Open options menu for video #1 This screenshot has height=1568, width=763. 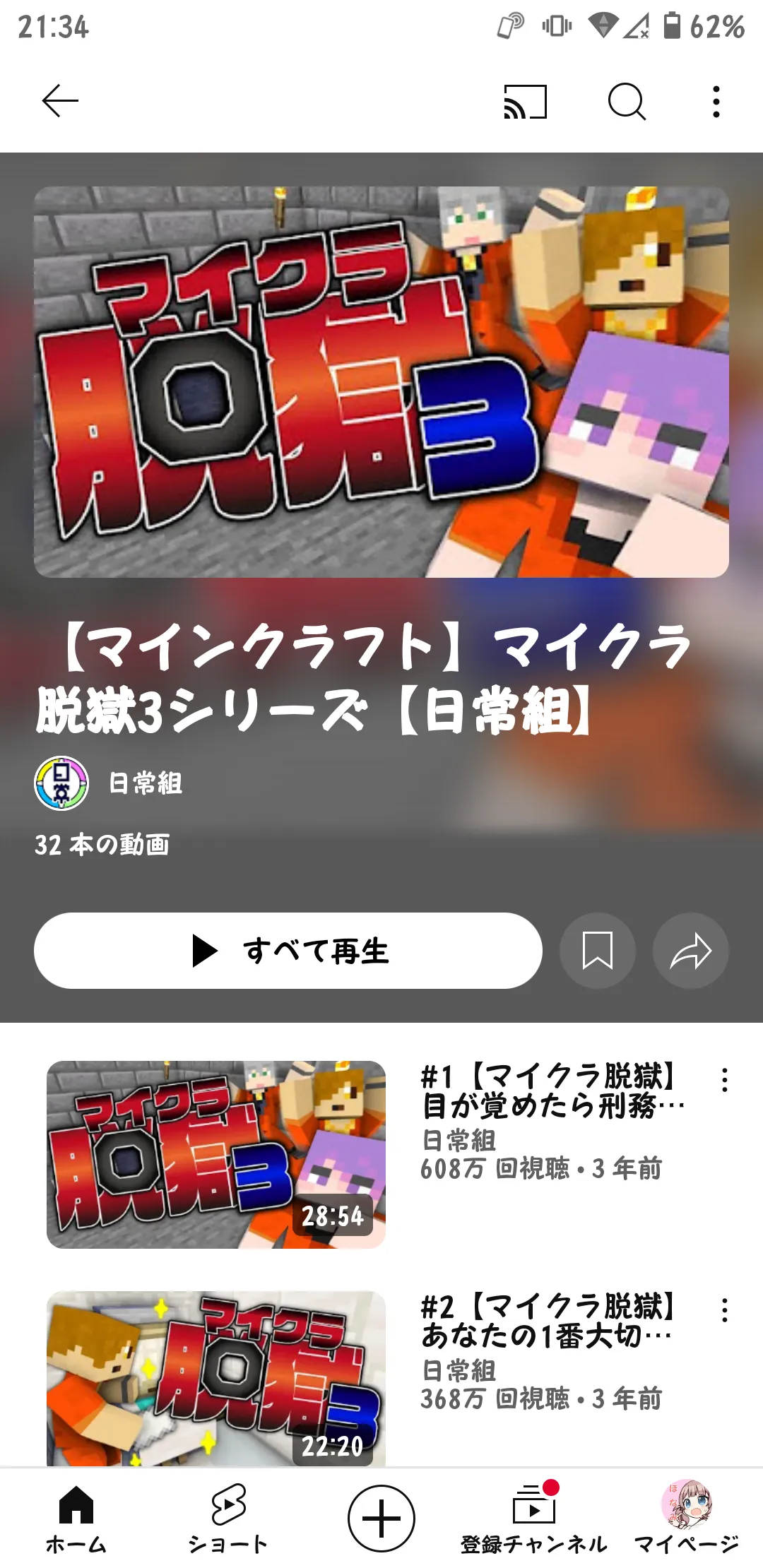[x=725, y=1080]
